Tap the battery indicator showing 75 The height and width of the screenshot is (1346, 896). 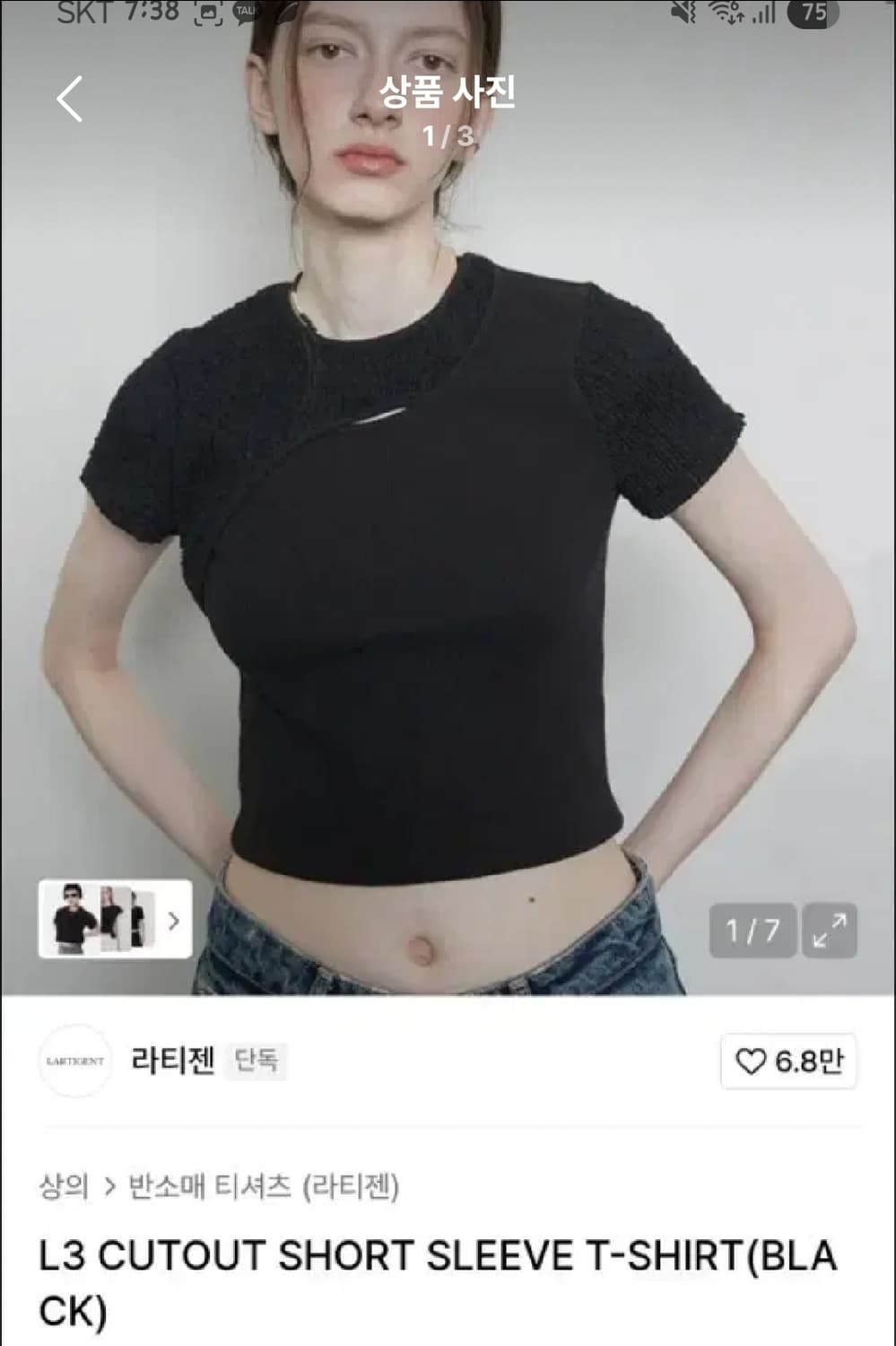(813, 15)
